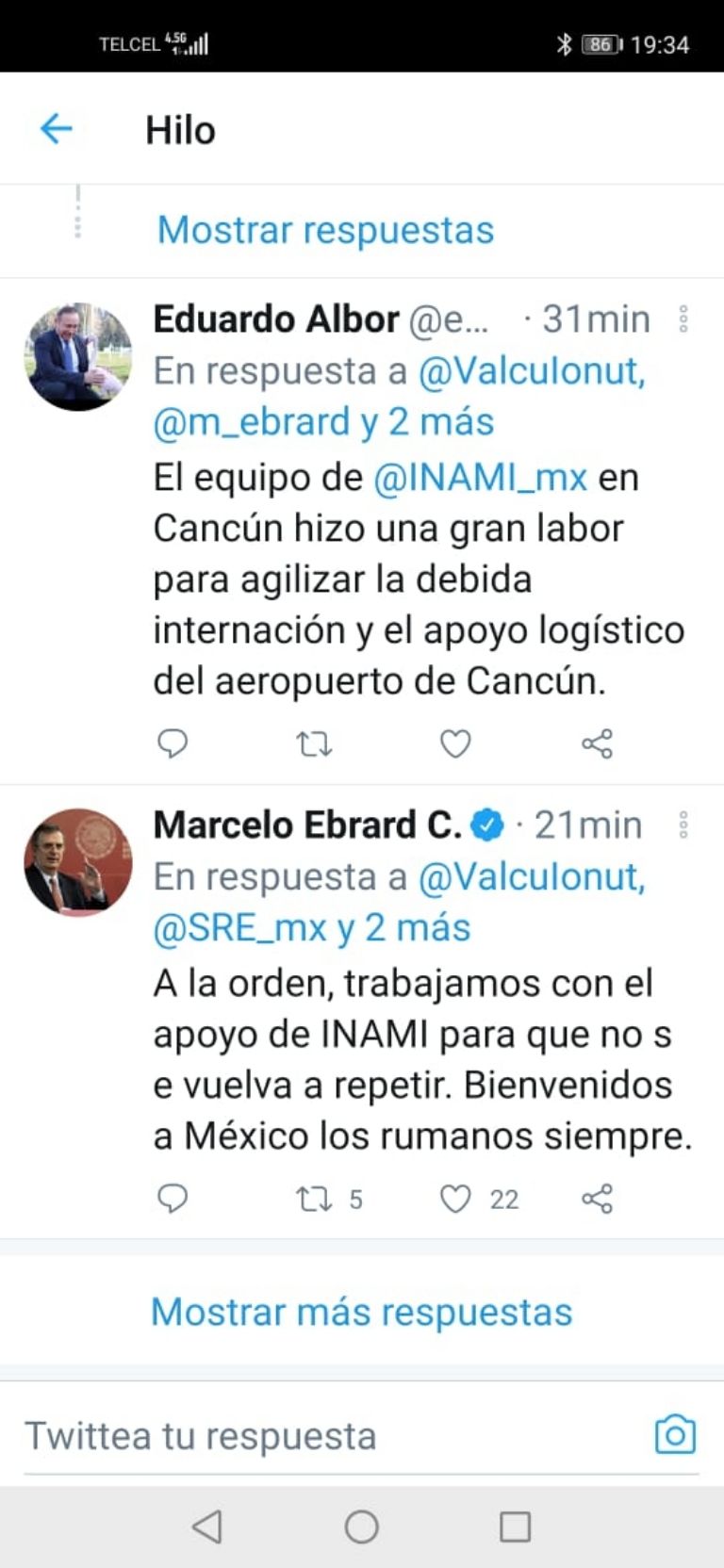724x1568 pixels.
Task: Go back using the arrow next to Hilo
Action: tap(57, 128)
